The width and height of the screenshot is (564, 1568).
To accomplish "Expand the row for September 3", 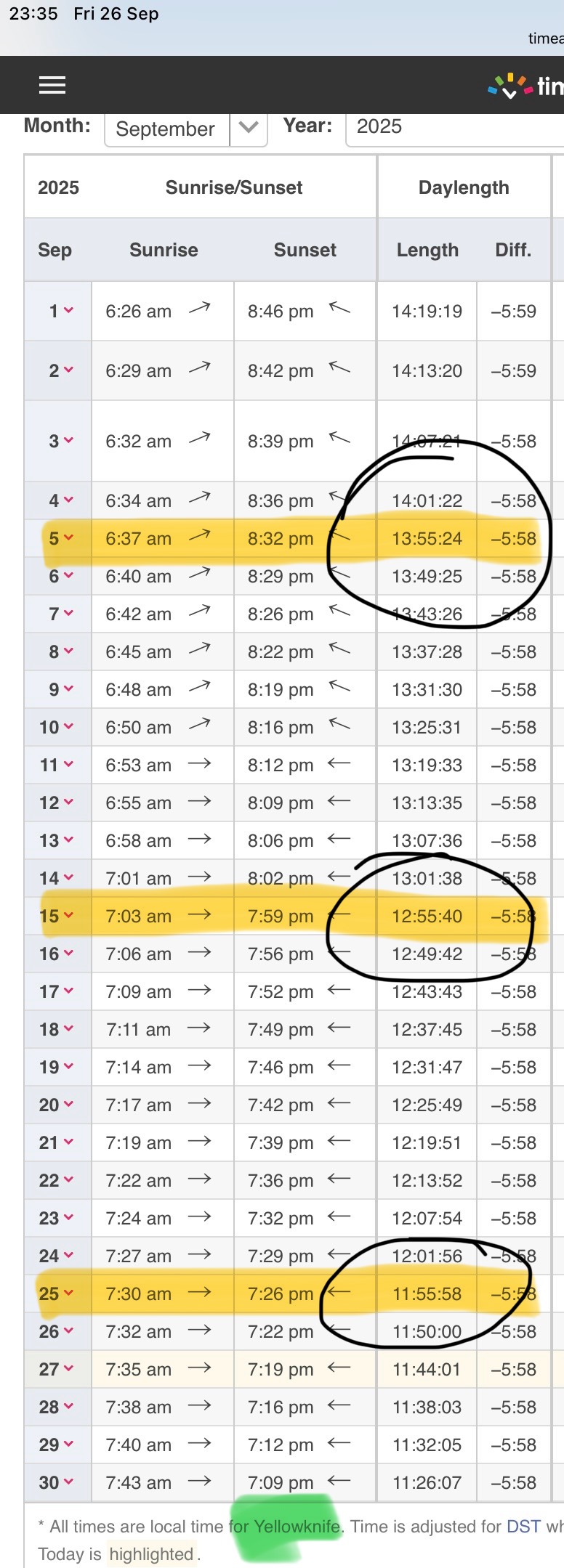I will click(x=61, y=441).
